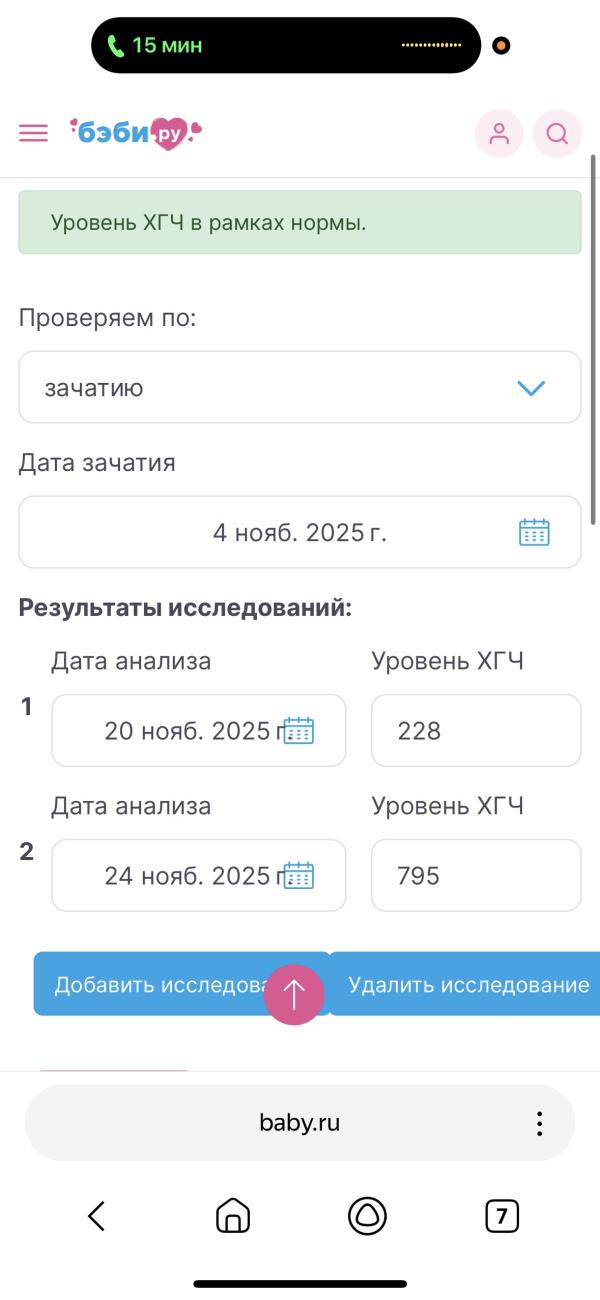
Task: Edit the ХГЧ level value 795
Action: coord(476,876)
